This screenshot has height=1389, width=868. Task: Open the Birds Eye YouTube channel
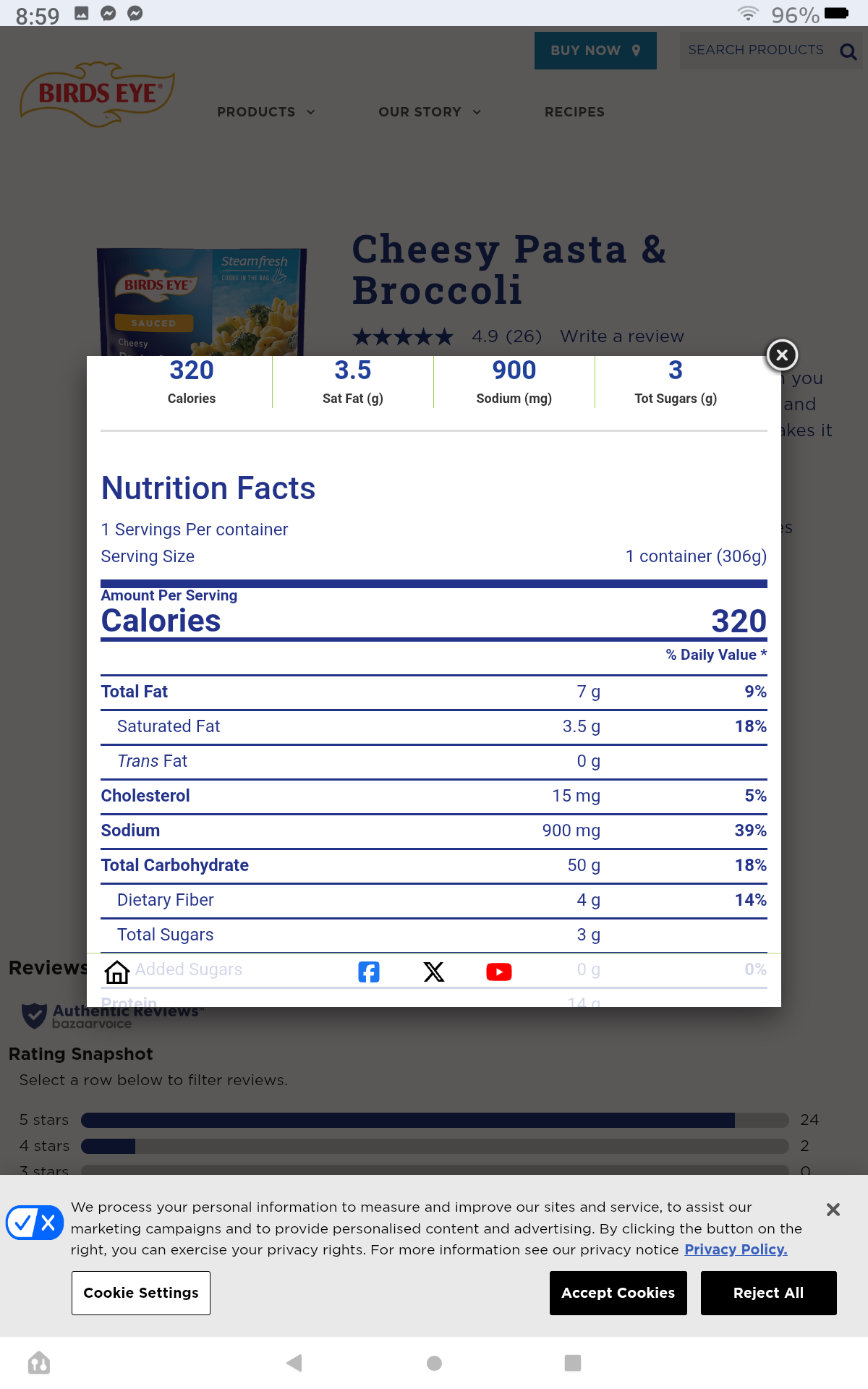point(499,972)
